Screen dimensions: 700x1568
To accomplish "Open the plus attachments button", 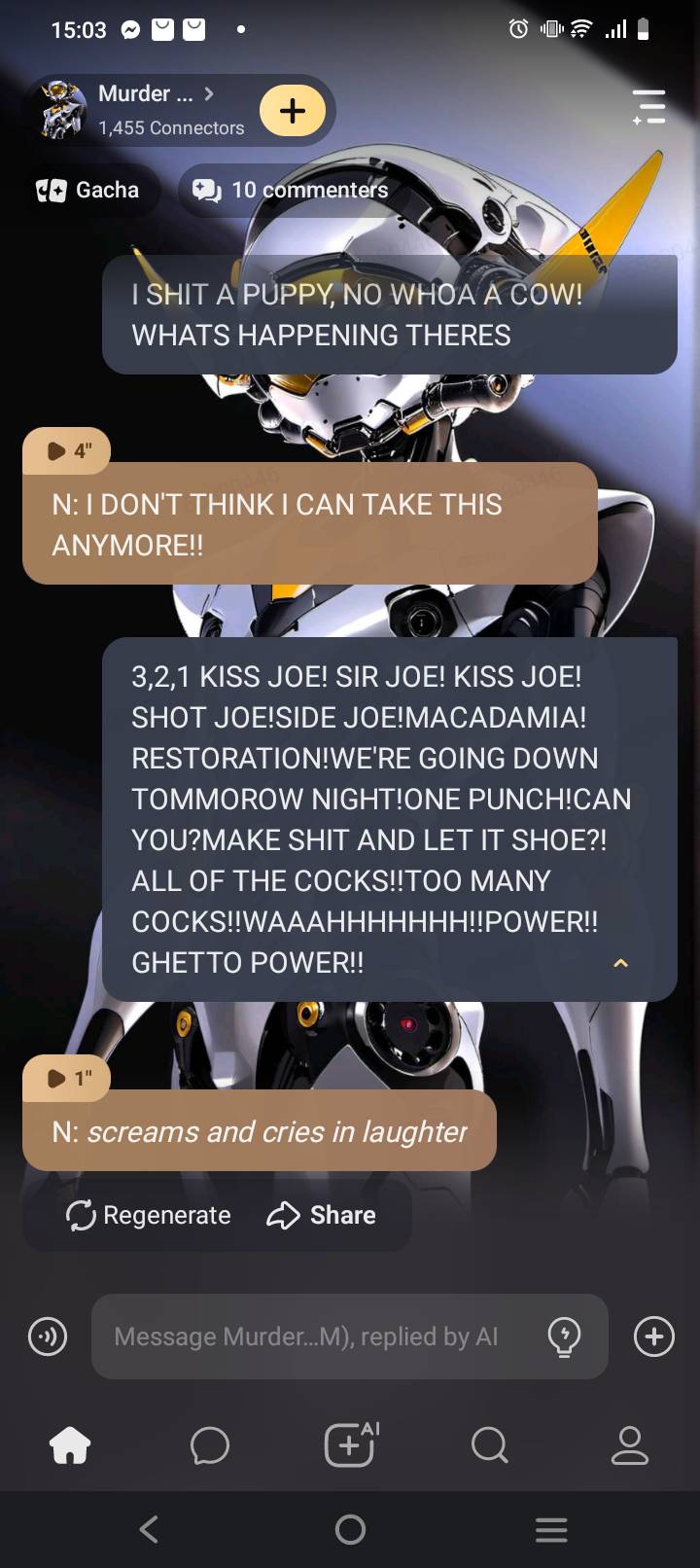I will [x=653, y=1336].
